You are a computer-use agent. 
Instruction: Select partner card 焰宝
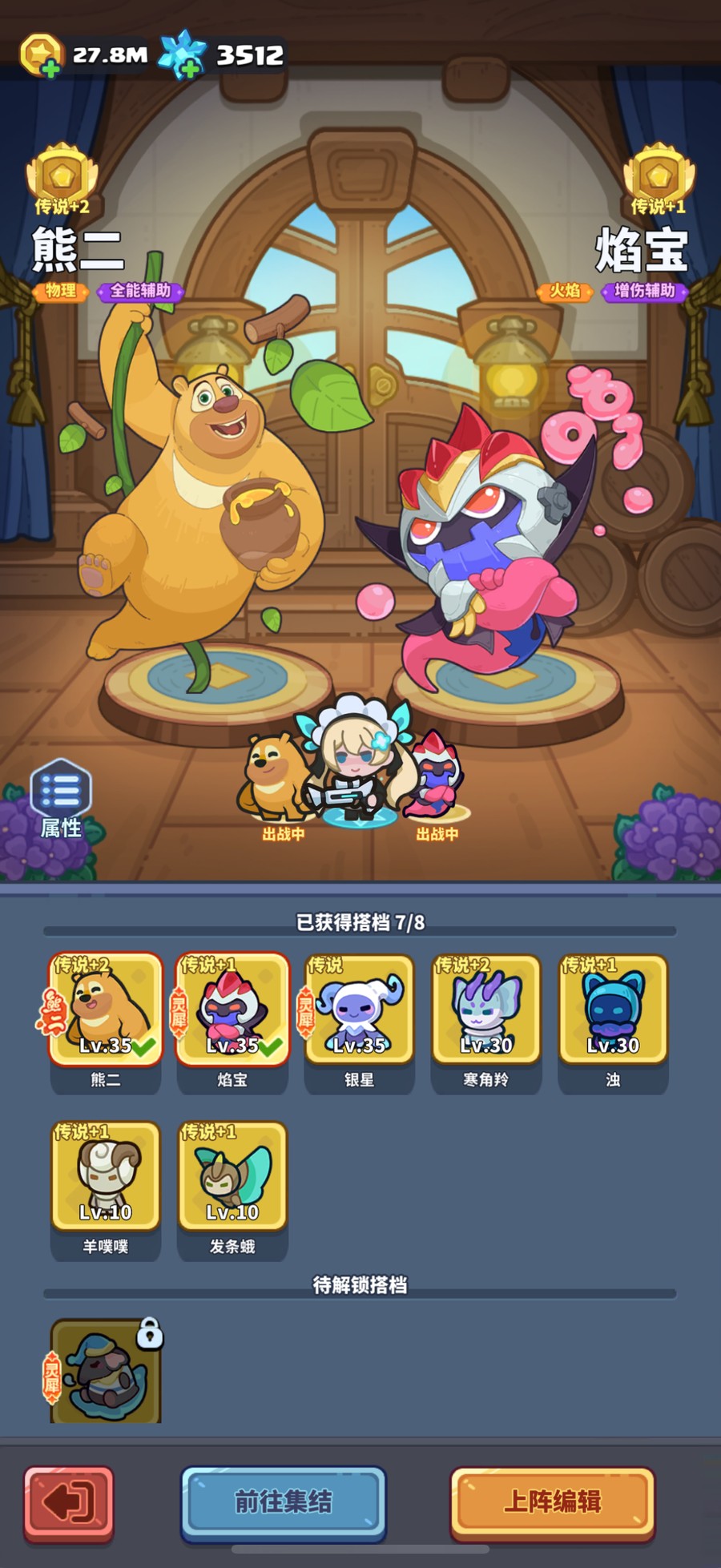(x=232, y=1011)
